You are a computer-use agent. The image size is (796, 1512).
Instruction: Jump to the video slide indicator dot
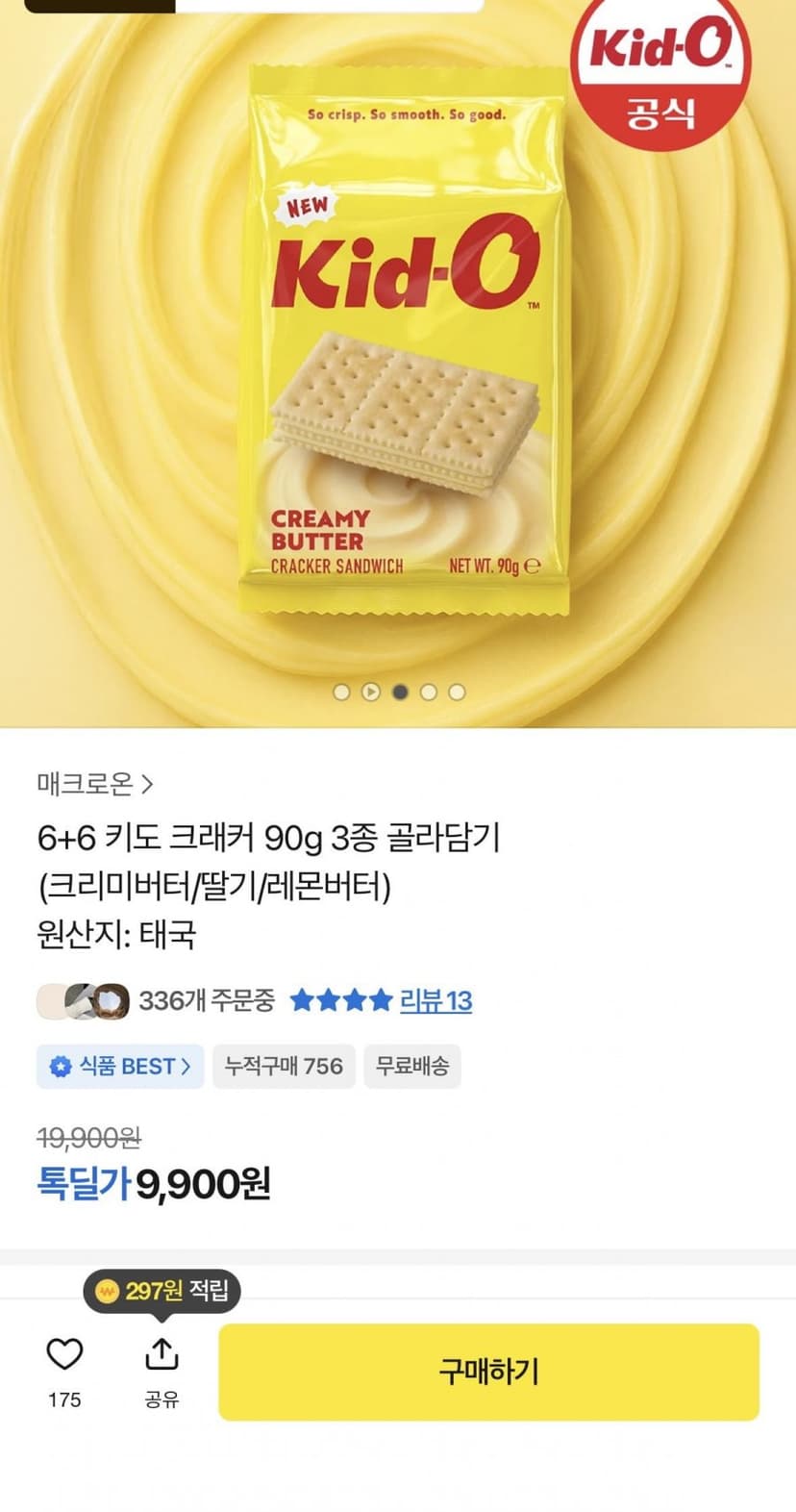[370, 692]
